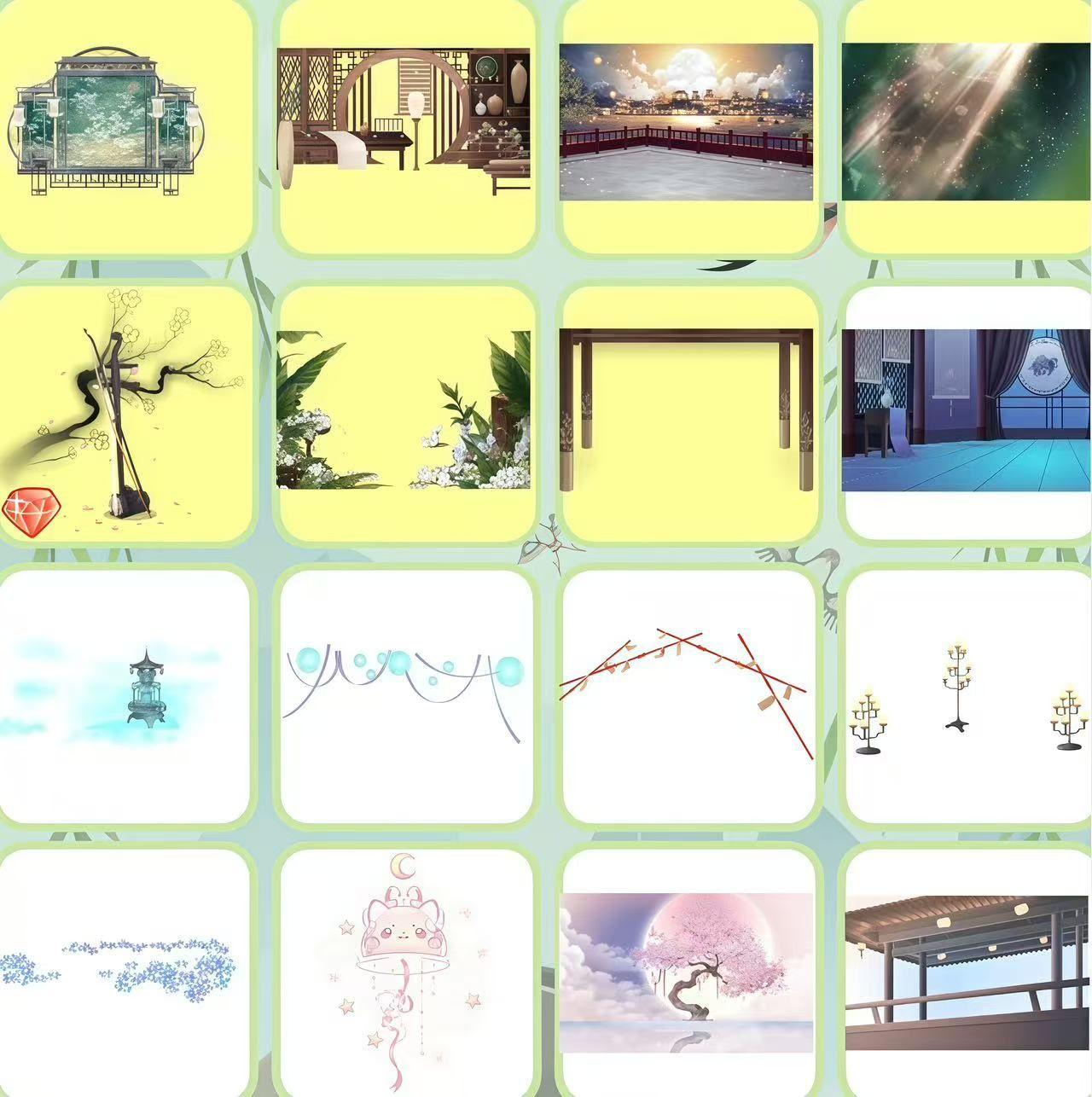This screenshot has height=1097, width=1092.
Task: Pick the three candelabra stands tile
Action: click(966, 695)
